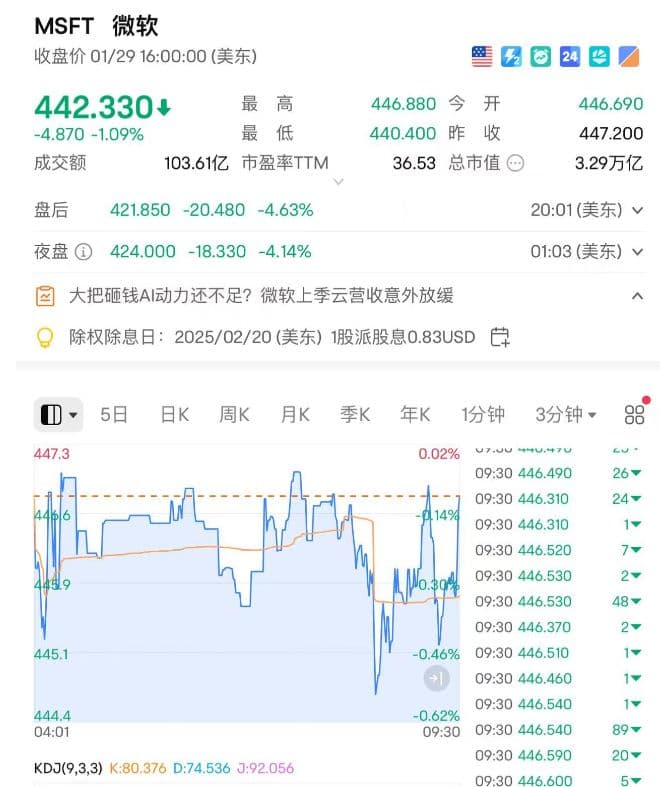Image resolution: width=660 pixels, height=787 pixels.
Task: Collapse the news banner chevron
Action: coord(637,295)
